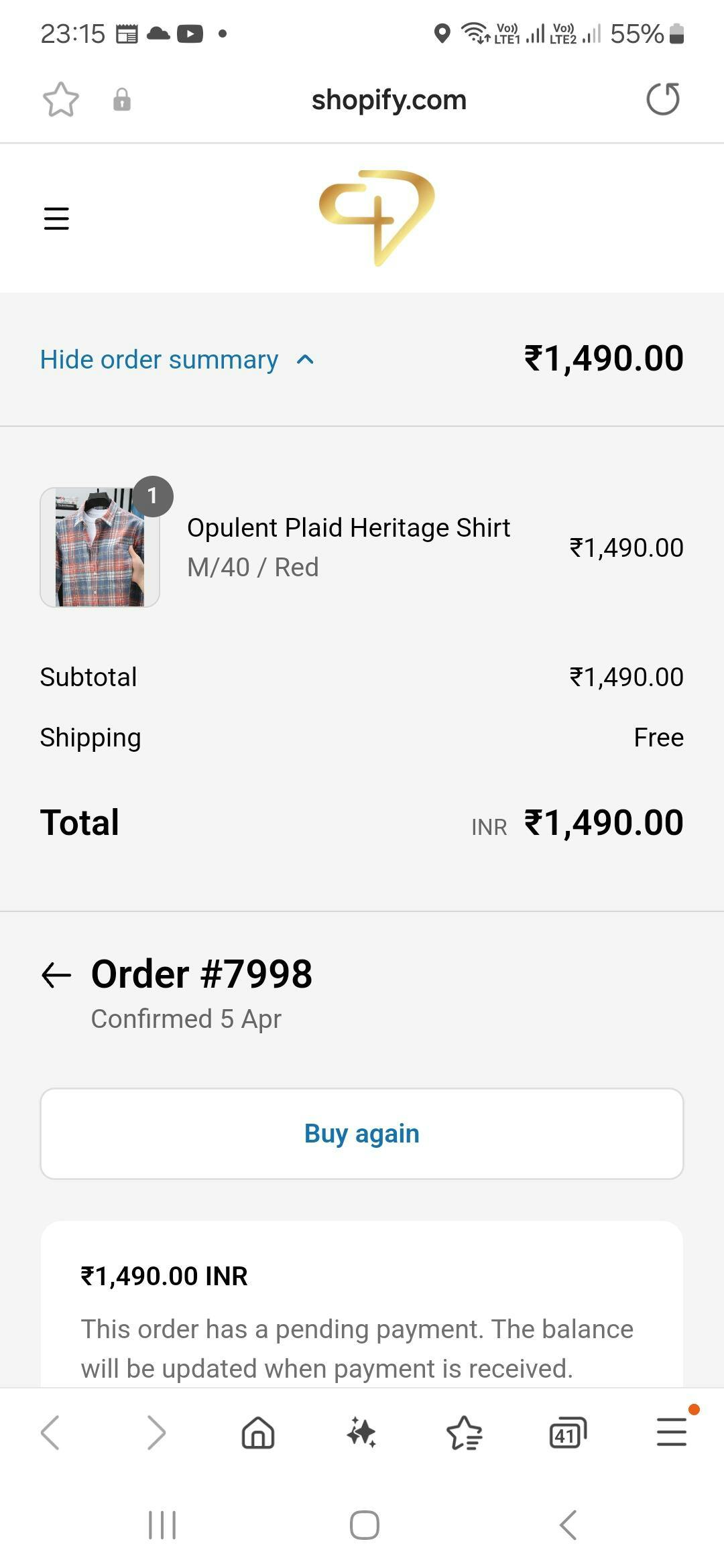Screen dimensions: 724x1568
Task: Reload the shopify.com page
Action: [x=662, y=99]
